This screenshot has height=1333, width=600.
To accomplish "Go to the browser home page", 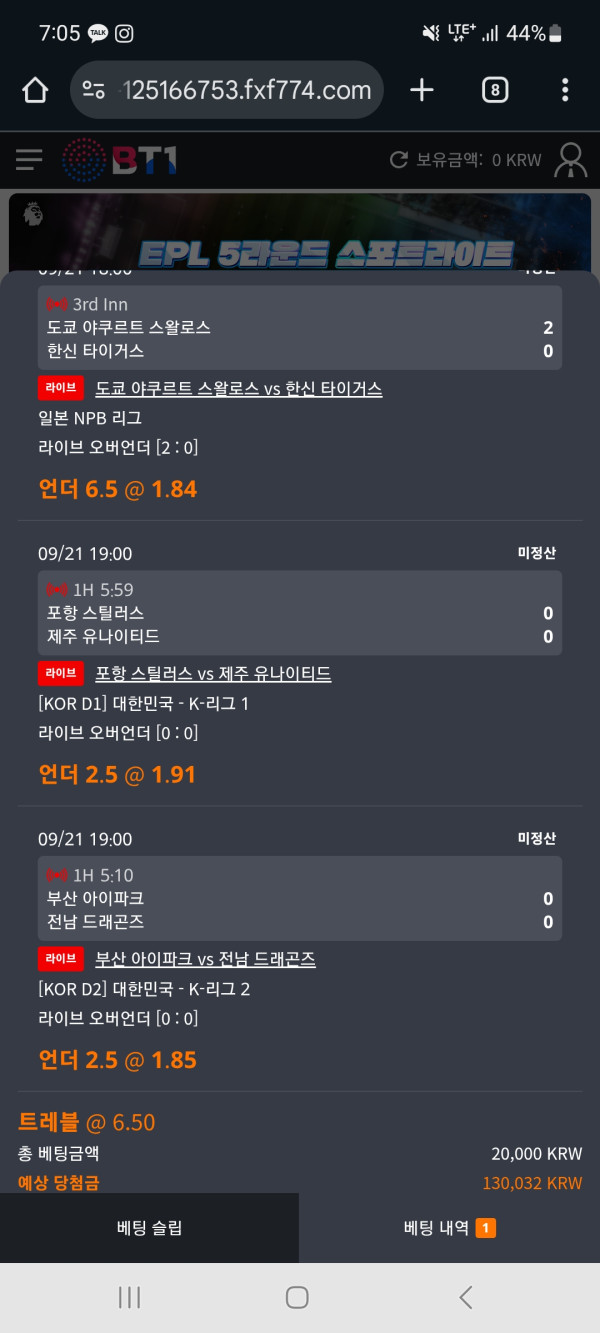I will click(35, 91).
